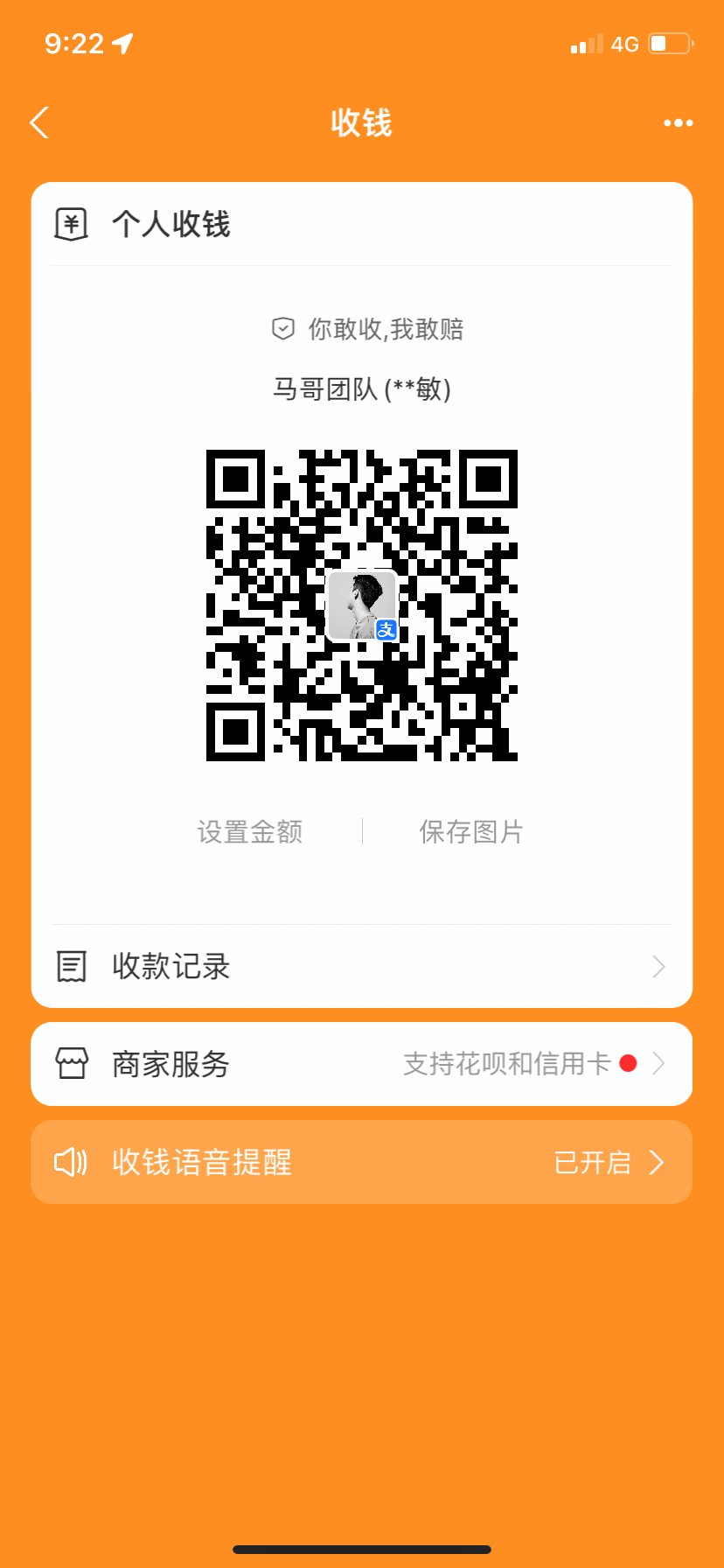Go back using the top-left arrow
Viewport: 724px width, 1568px height.
39,123
